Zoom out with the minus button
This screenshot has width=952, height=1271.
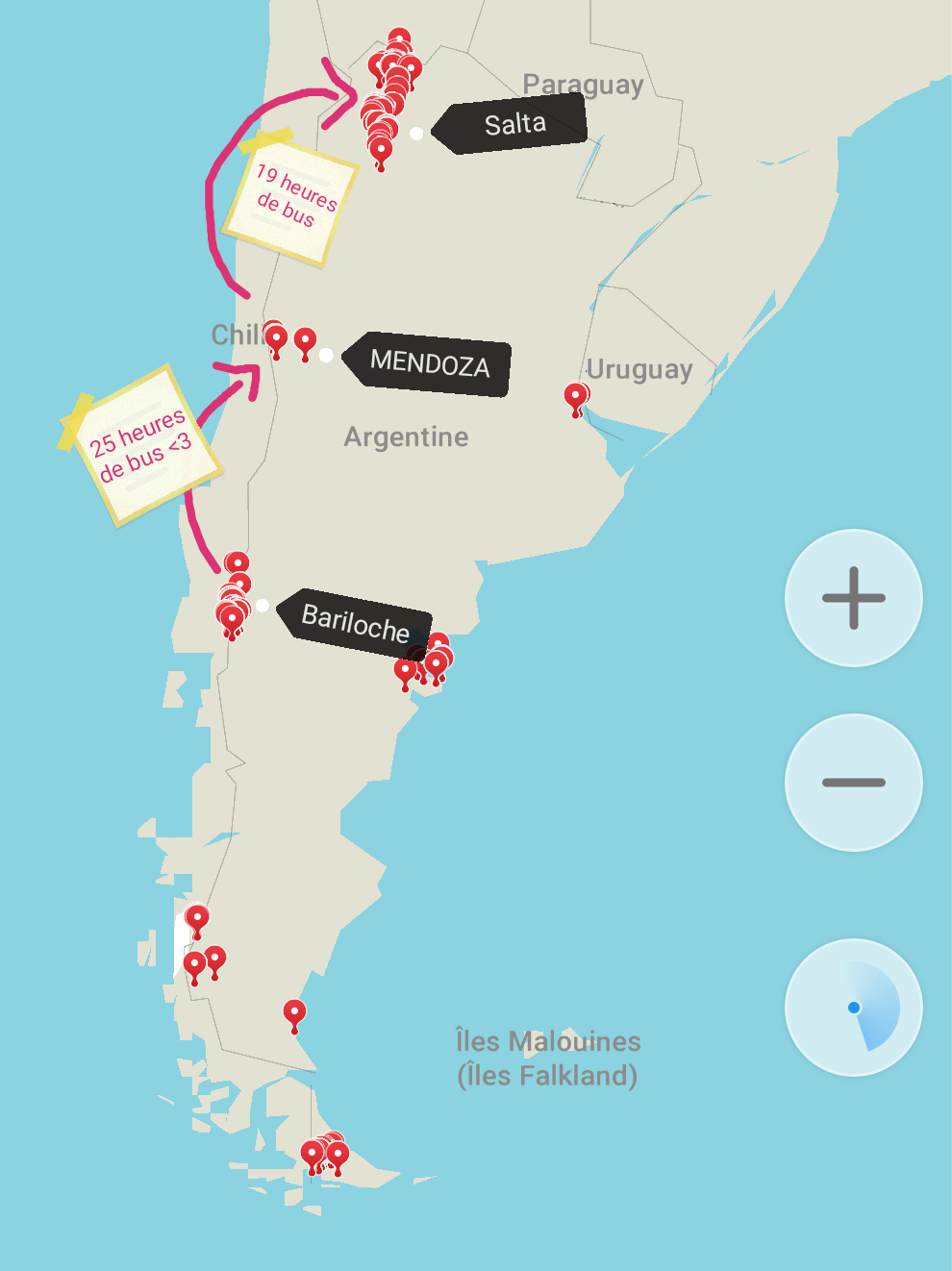click(853, 783)
